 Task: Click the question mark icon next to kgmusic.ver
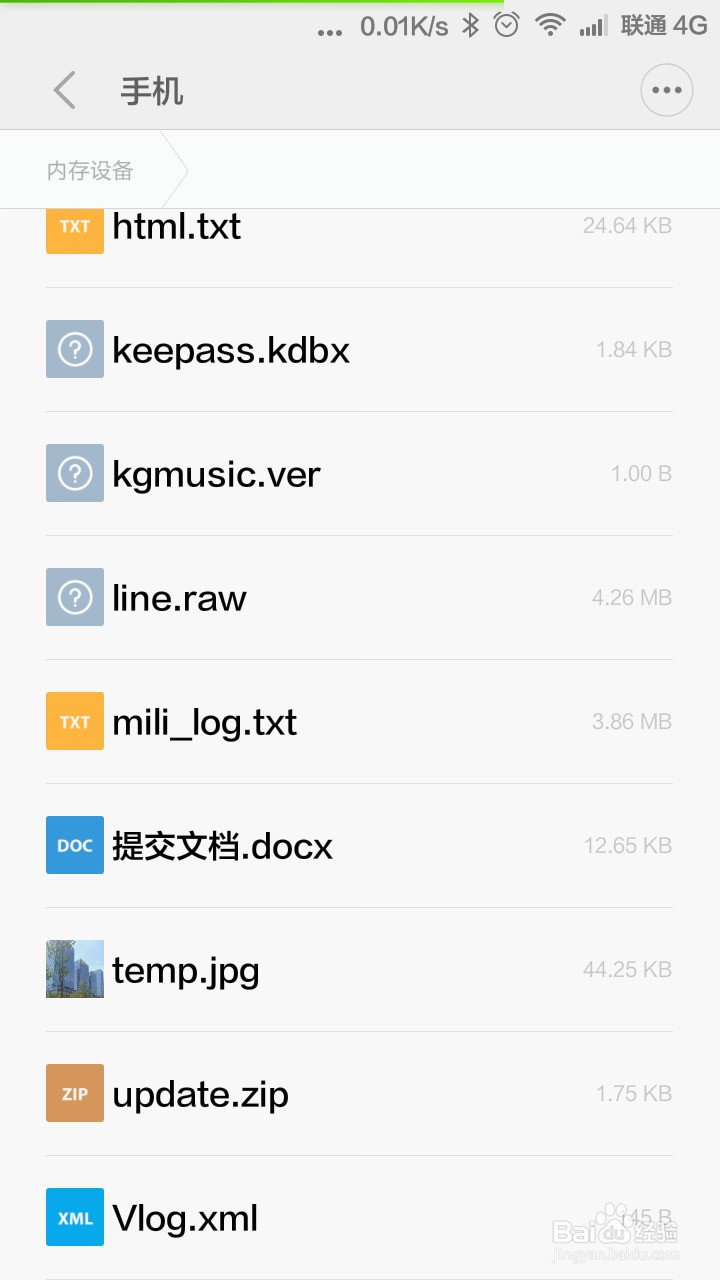point(75,473)
